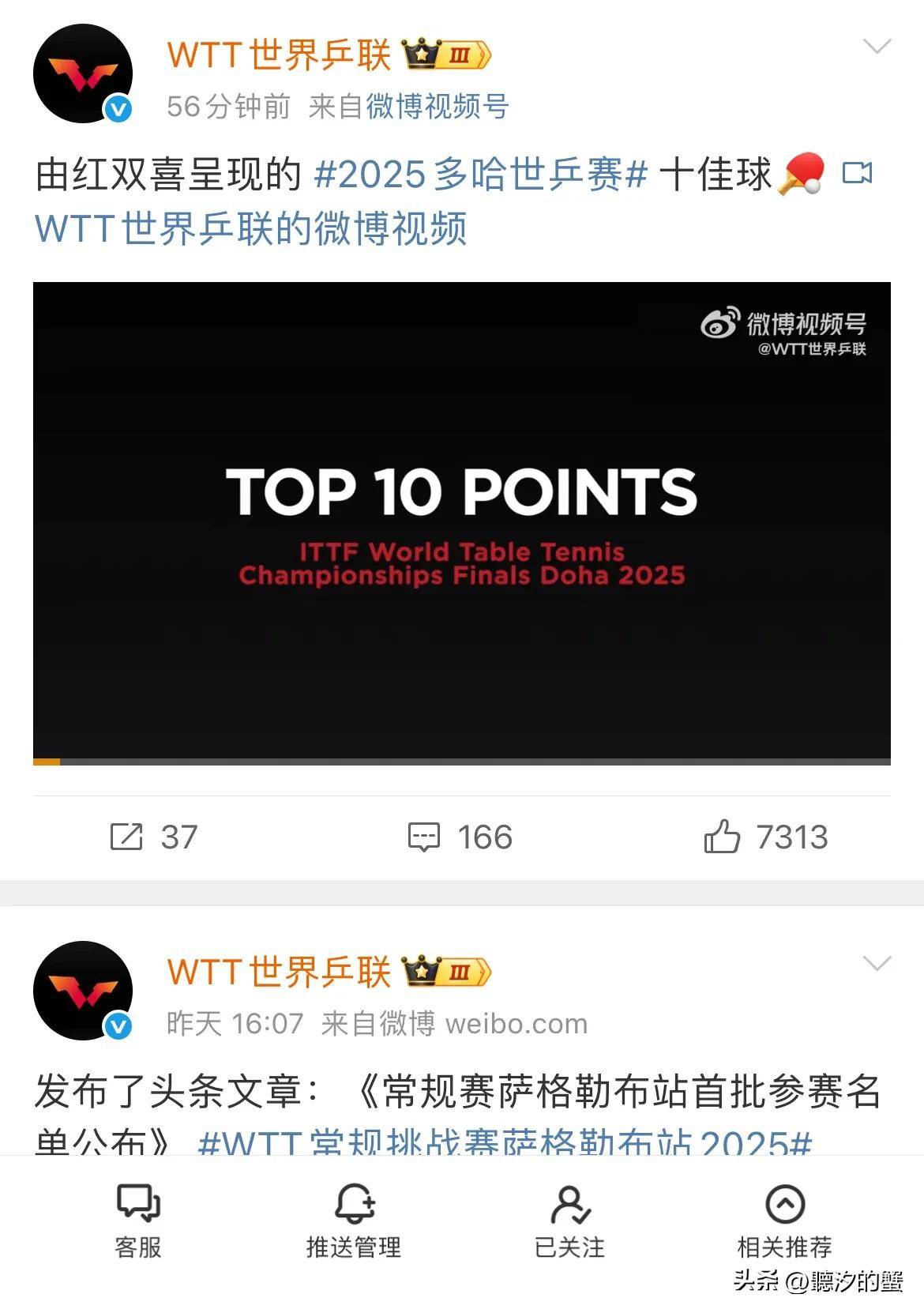Play the TOP 10 POINTS video
924x1313 pixels.
tap(461, 521)
